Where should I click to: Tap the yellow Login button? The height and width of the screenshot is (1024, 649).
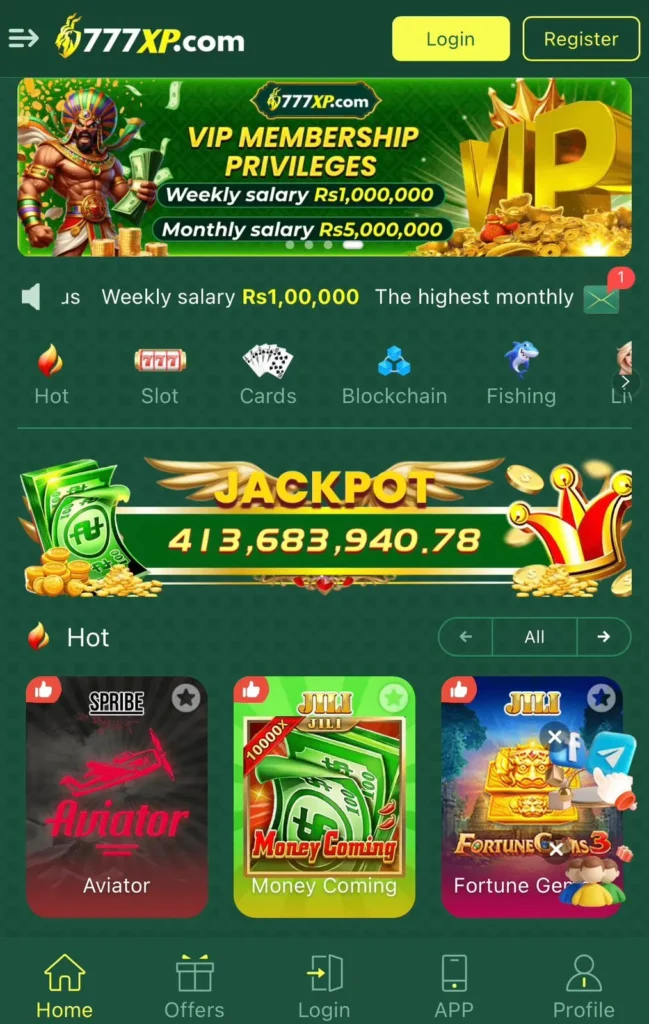click(x=450, y=39)
